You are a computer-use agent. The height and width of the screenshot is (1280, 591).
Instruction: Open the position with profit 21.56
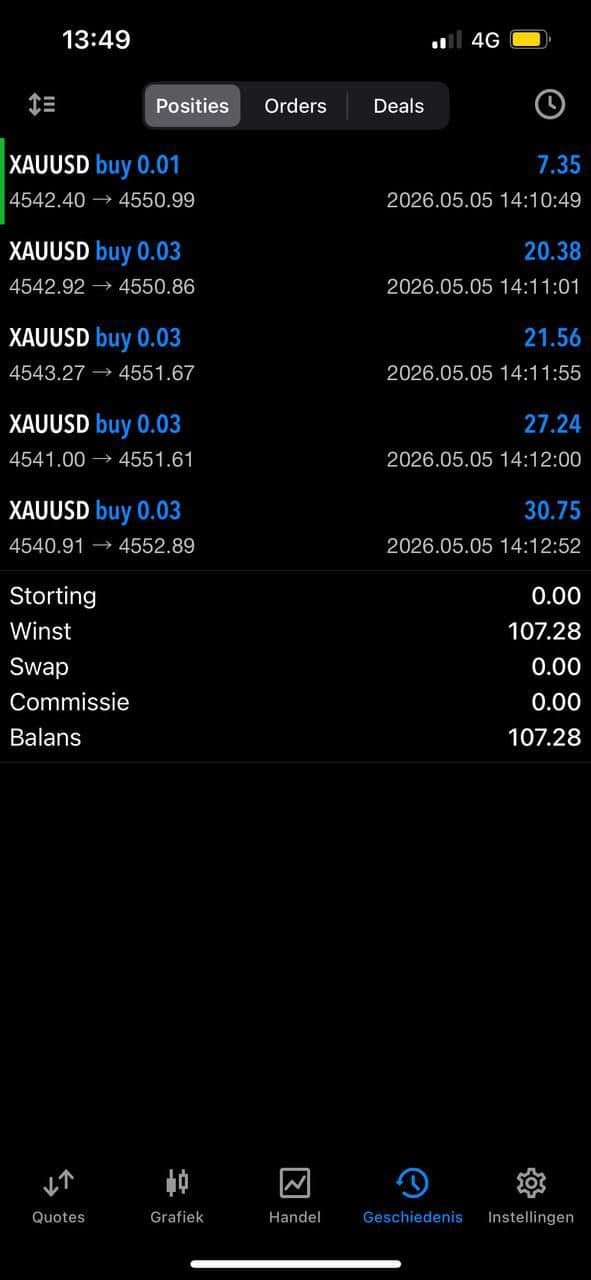295,354
